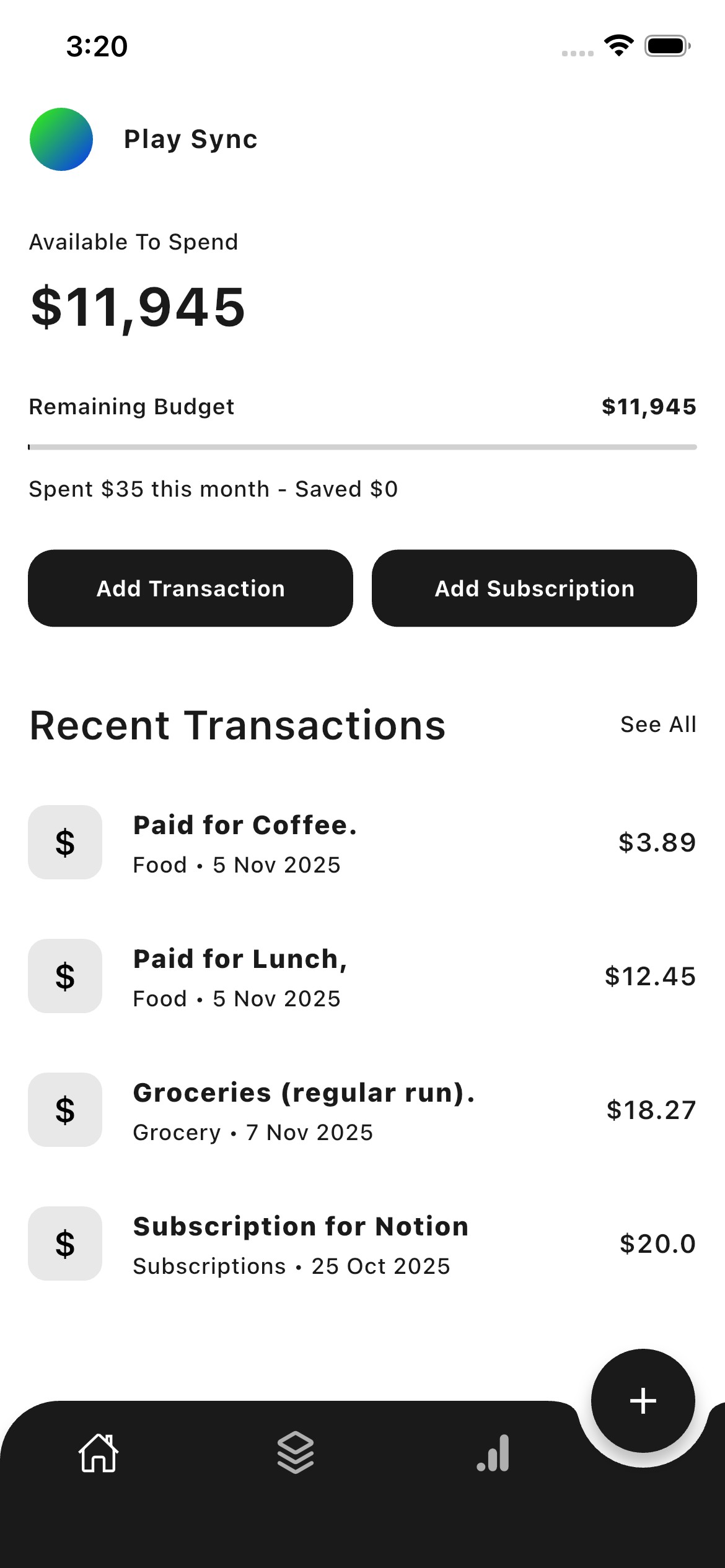Open the Home tab in bottom navigation

[x=99, y=1452]
